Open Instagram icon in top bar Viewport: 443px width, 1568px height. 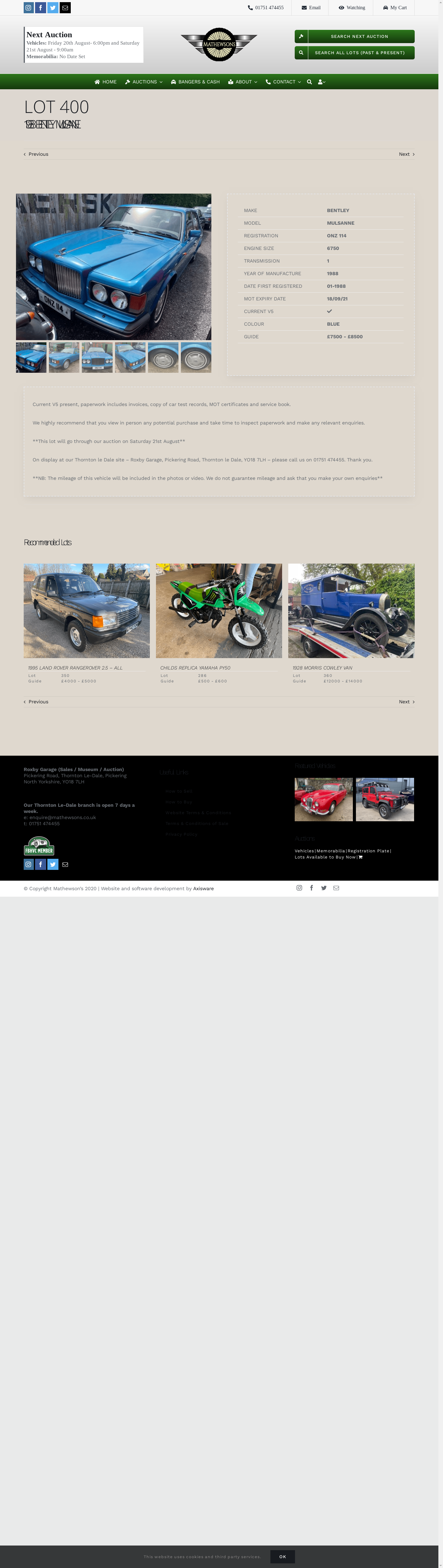29,8
